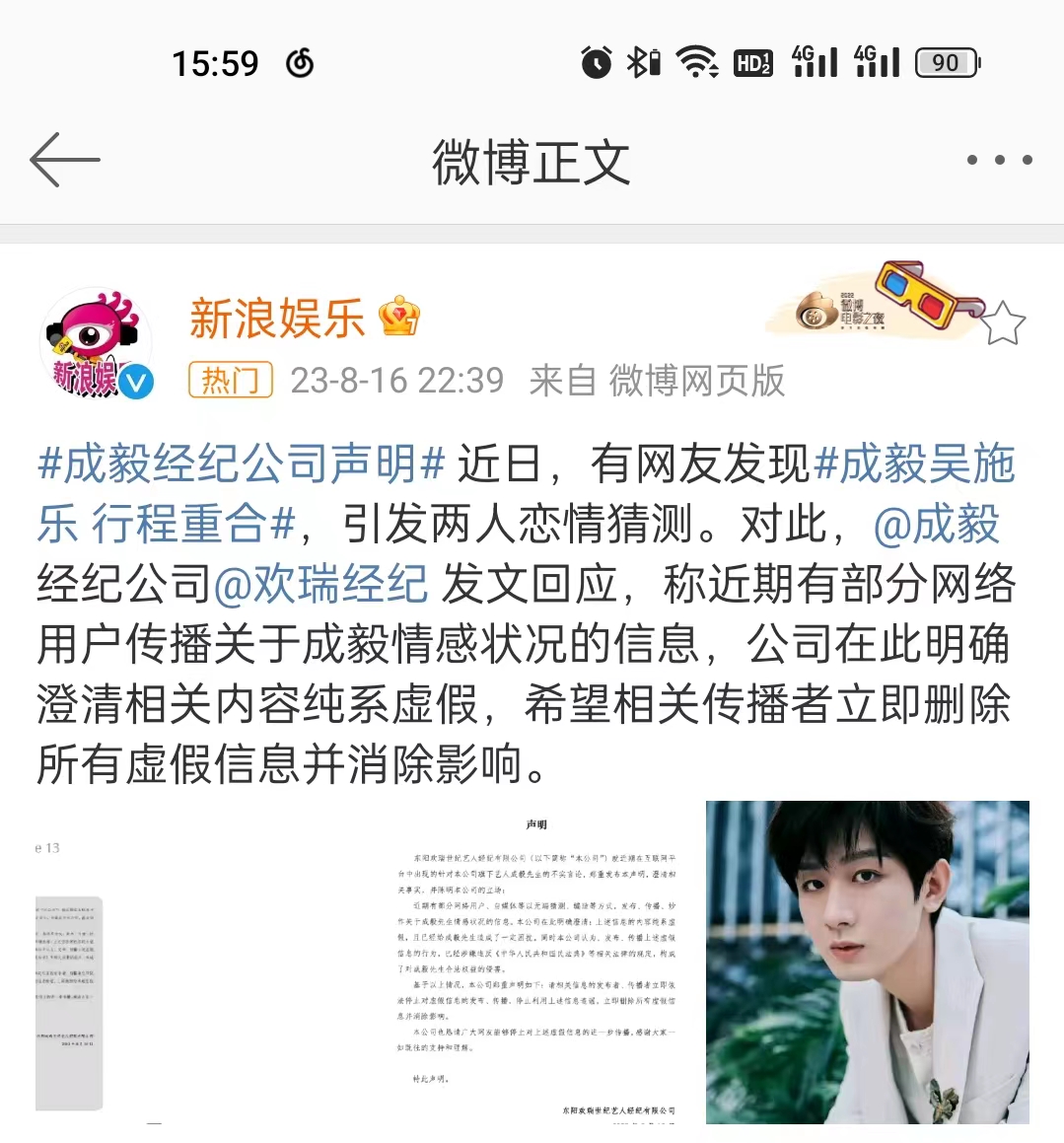Open the gray partial document image
This screenshot has height=1143, width=1064.
click(69, 1001)
